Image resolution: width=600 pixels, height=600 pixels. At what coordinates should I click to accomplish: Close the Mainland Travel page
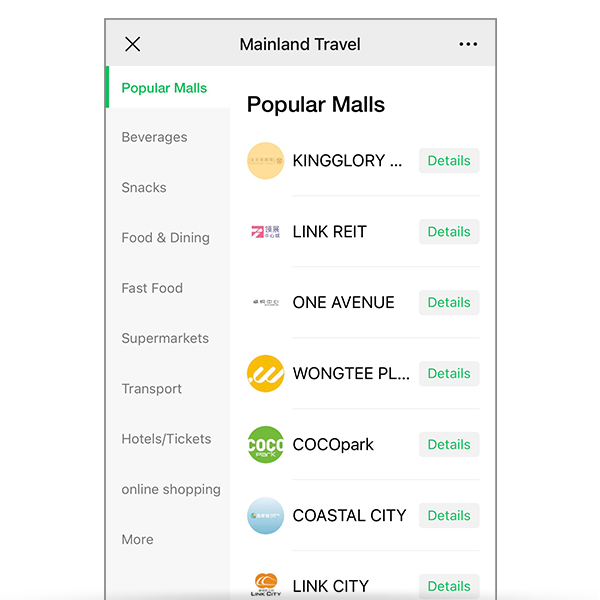coord(132,44)
